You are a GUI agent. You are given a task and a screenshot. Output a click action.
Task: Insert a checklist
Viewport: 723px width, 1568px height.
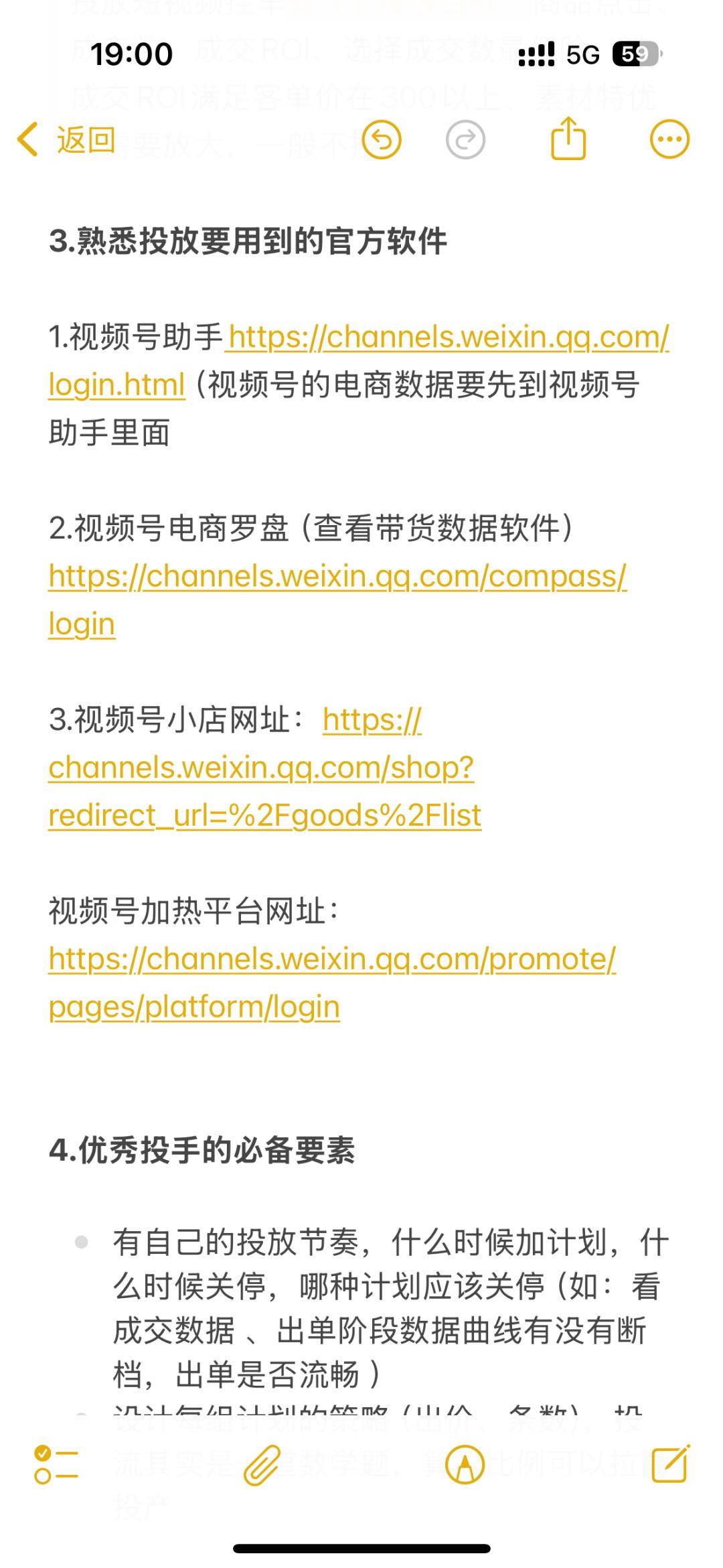tap(56, 1465)
